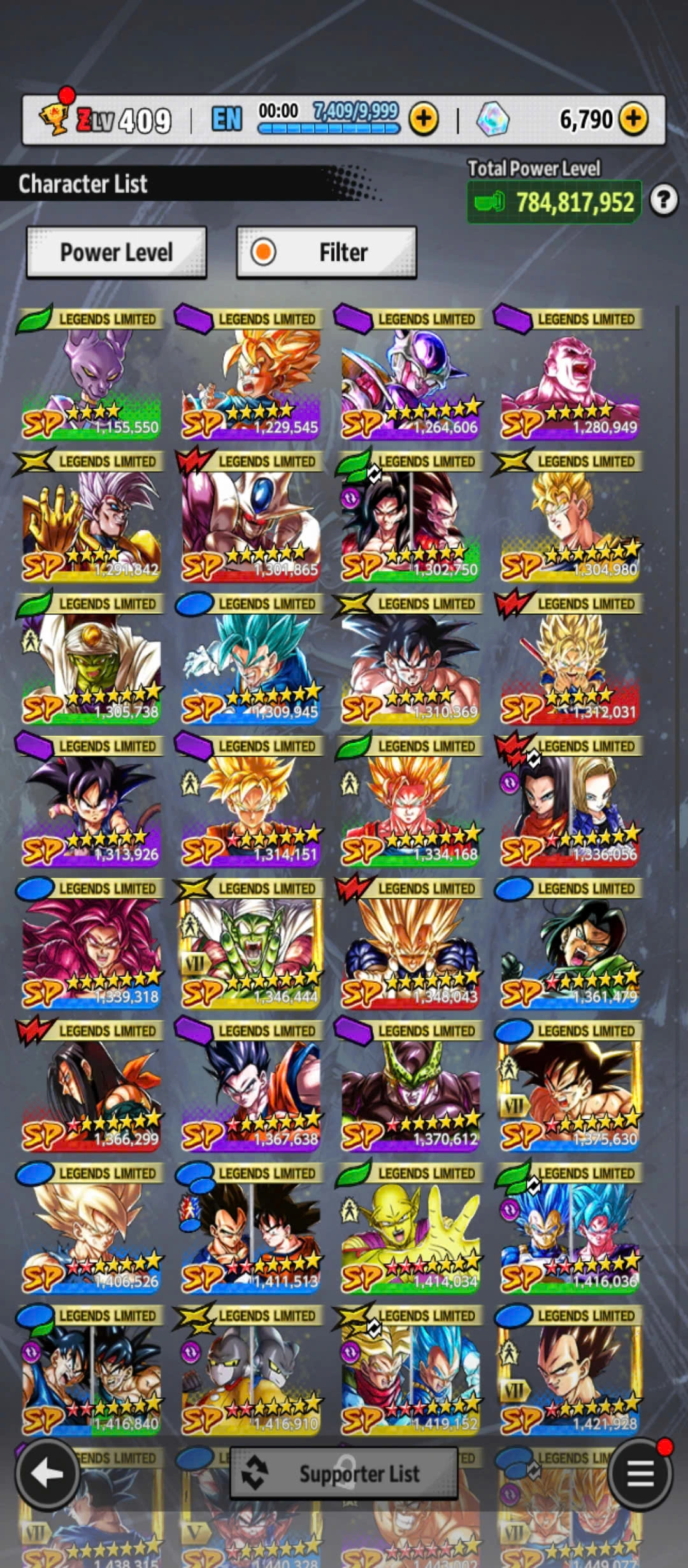The image size is (688, 1568).
Task: Show Total Power Level help
Action: click(664, 201)
